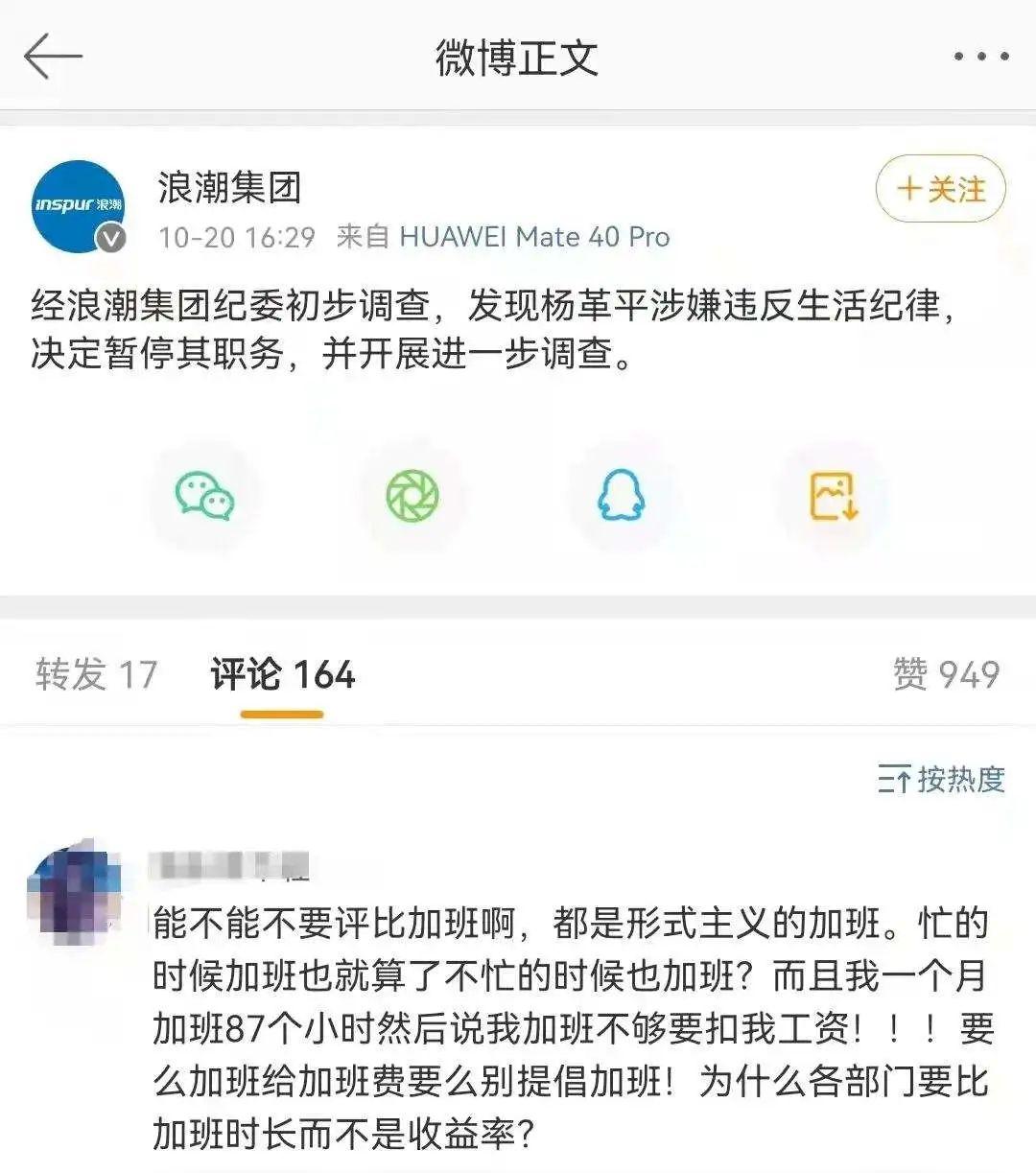View the 赞 949 likes tab
Image resolution: width=1036 pixels, height=1173 pixels.
coord(946,674)
